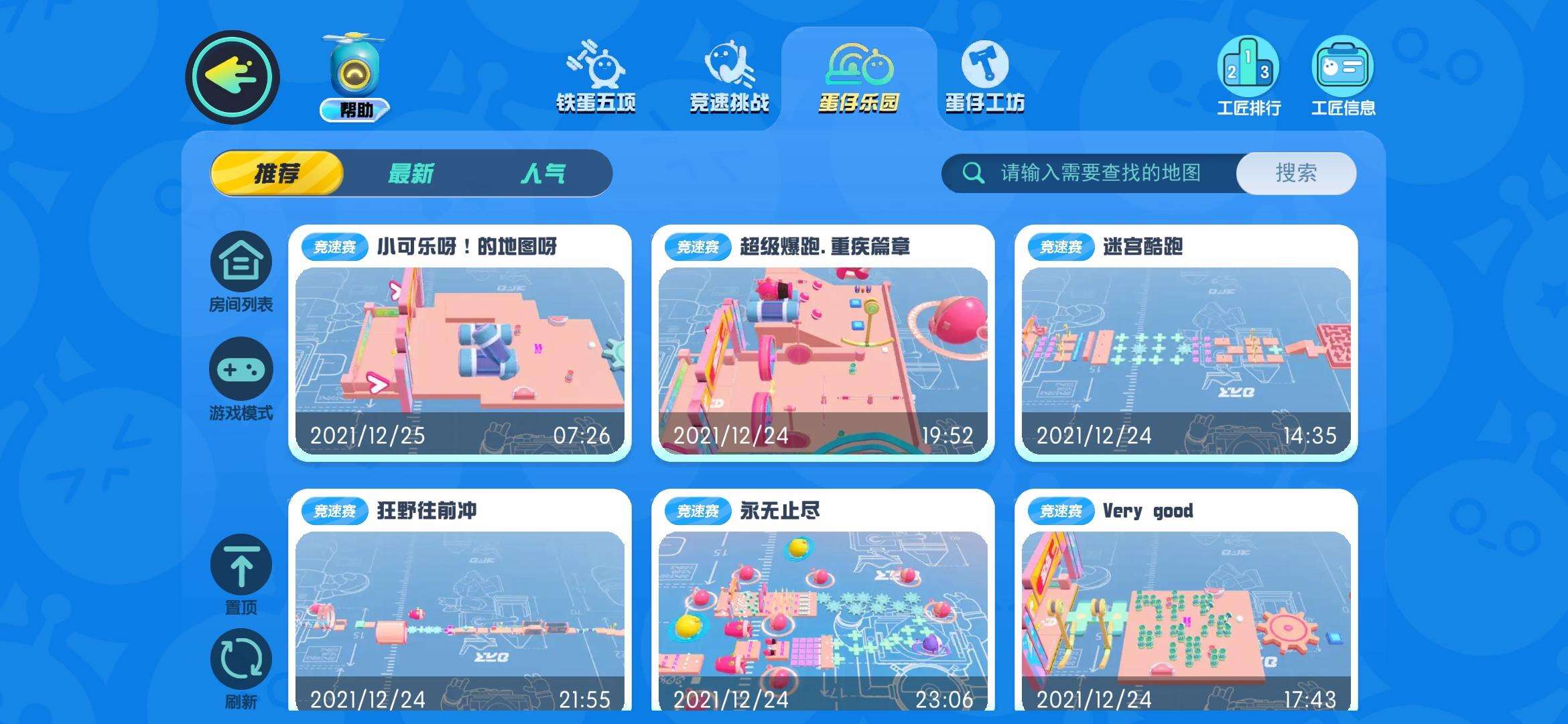1568x724 pixels.
Task: Select the 蛋仔乐园 tab
Action: [858, 77]
